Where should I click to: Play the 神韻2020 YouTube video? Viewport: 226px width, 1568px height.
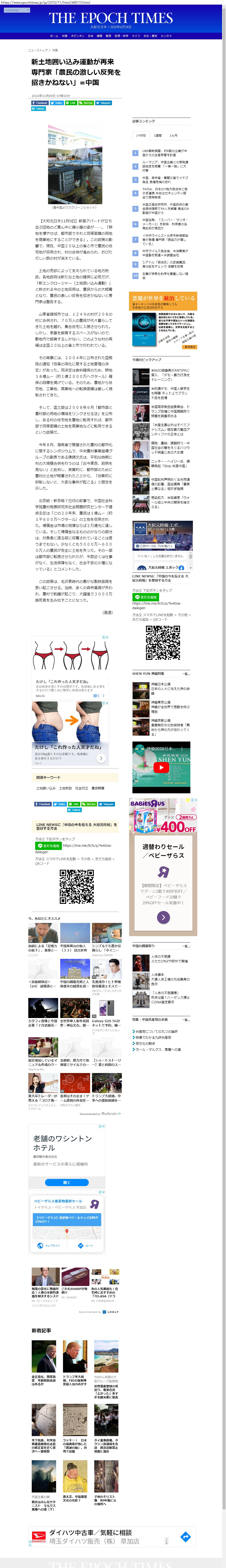coord(161,768)
